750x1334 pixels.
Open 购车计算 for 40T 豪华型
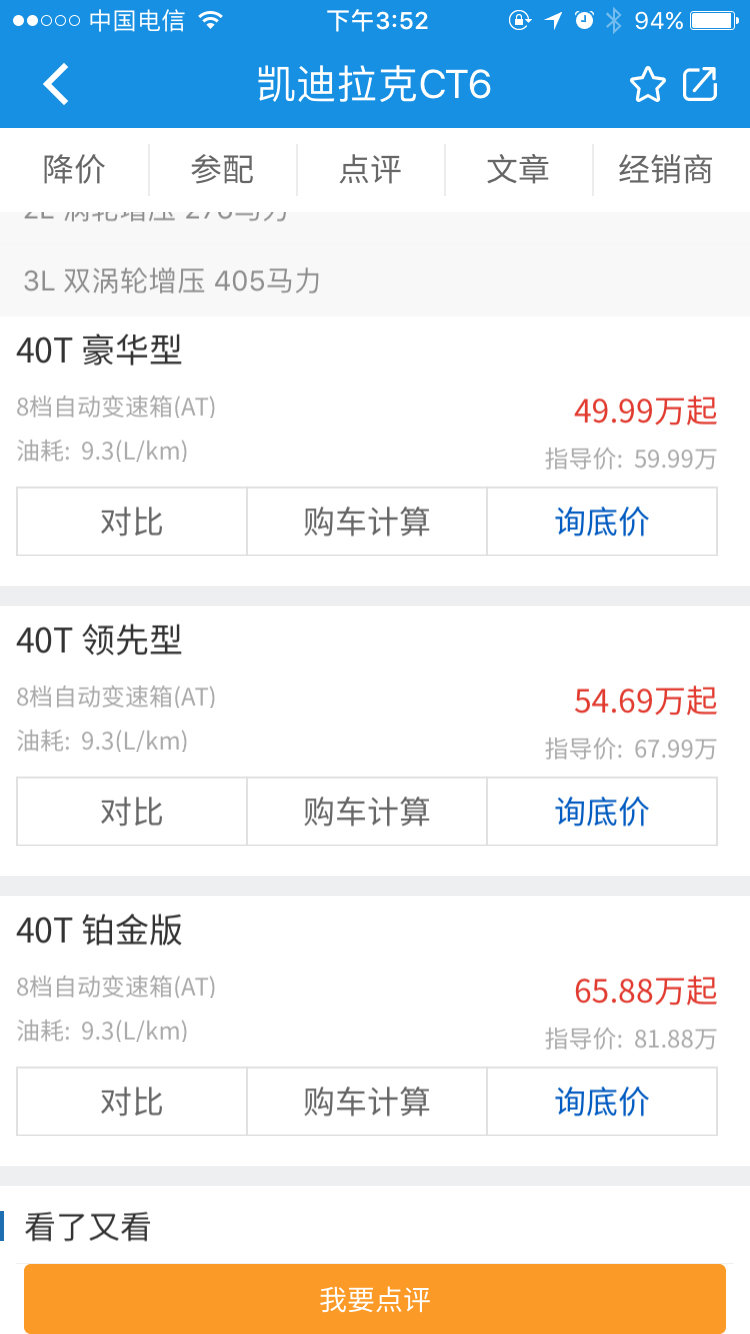click(x=367, y=521)
